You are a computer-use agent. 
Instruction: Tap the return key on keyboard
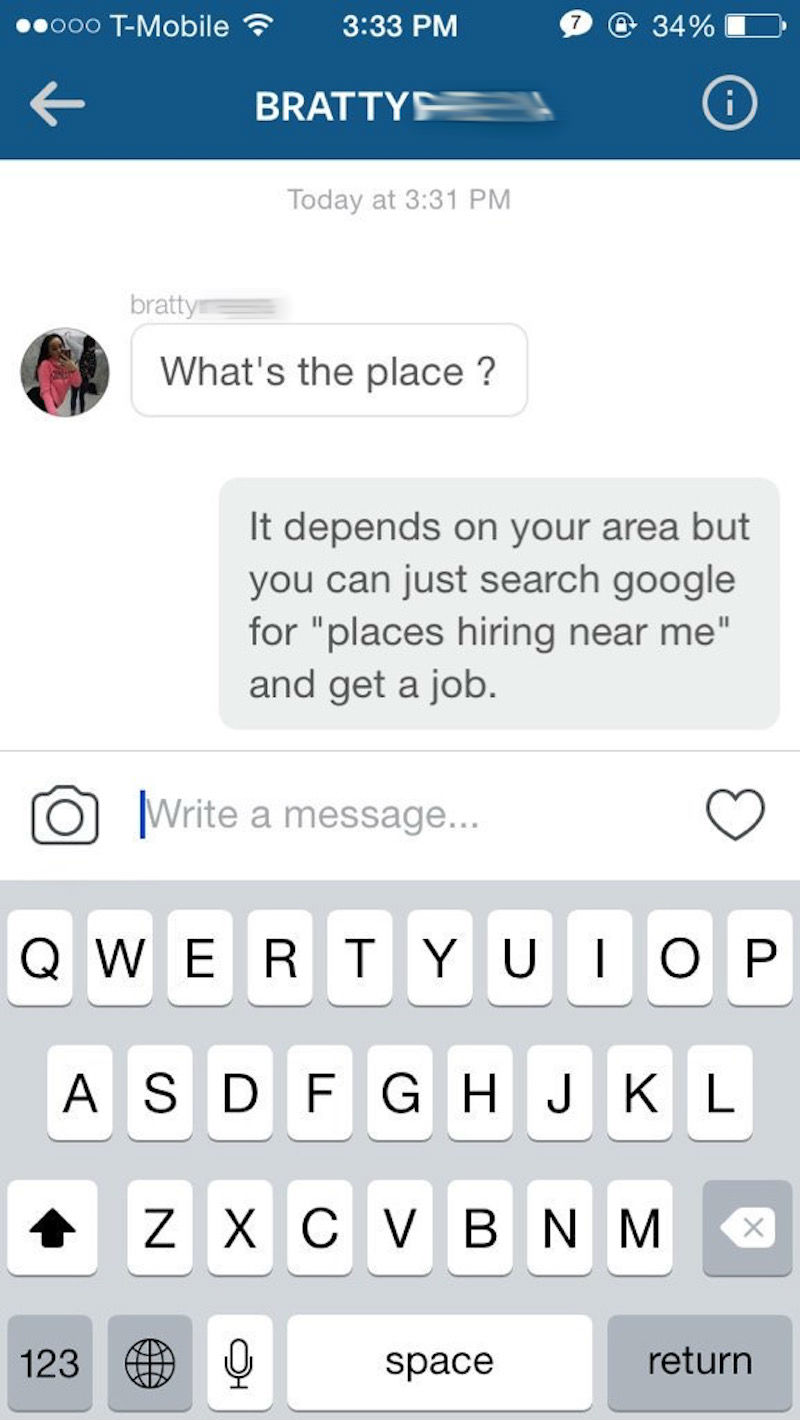point(699,1362)
